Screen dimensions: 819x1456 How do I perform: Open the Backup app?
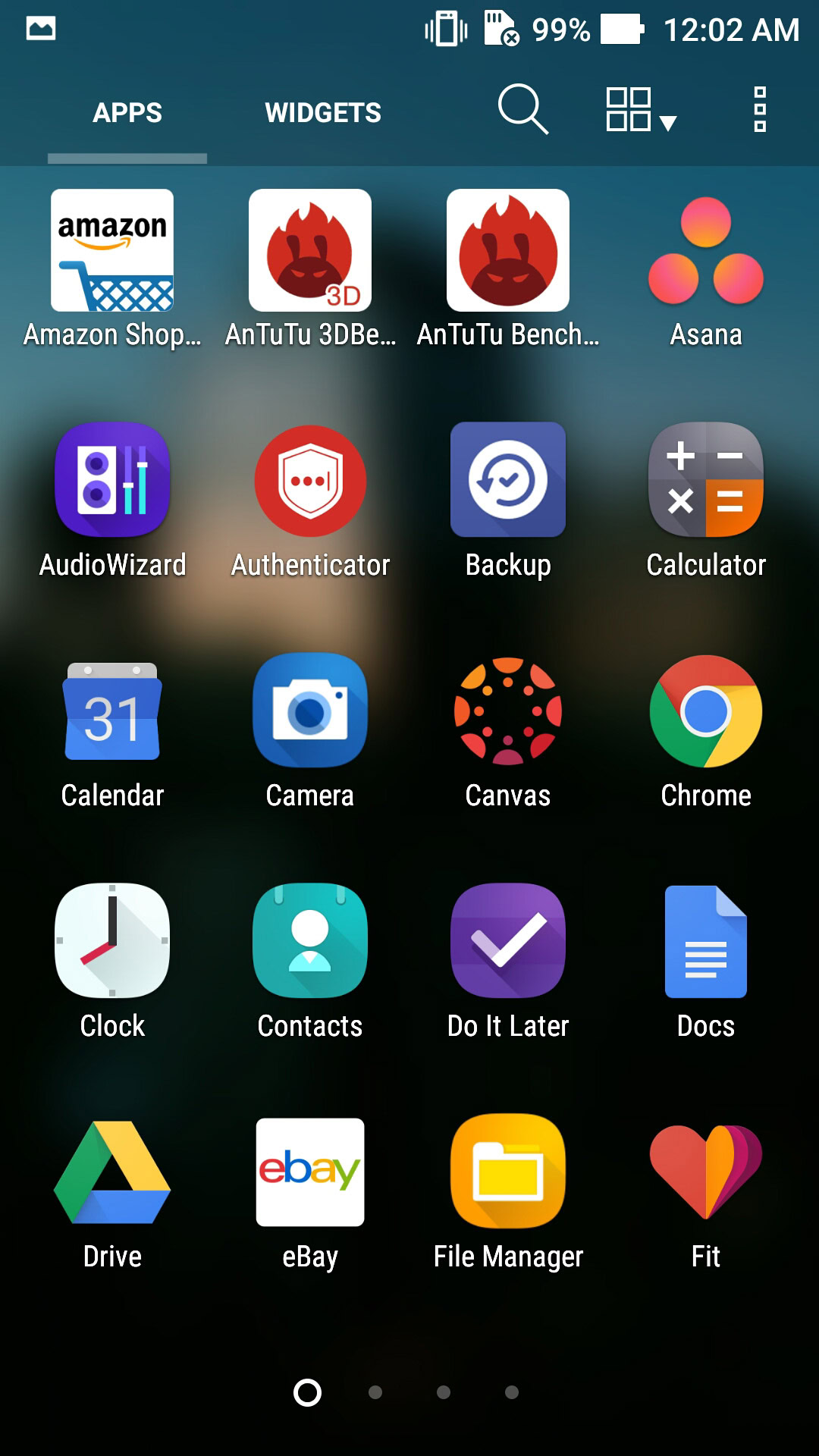coord(508,480)
